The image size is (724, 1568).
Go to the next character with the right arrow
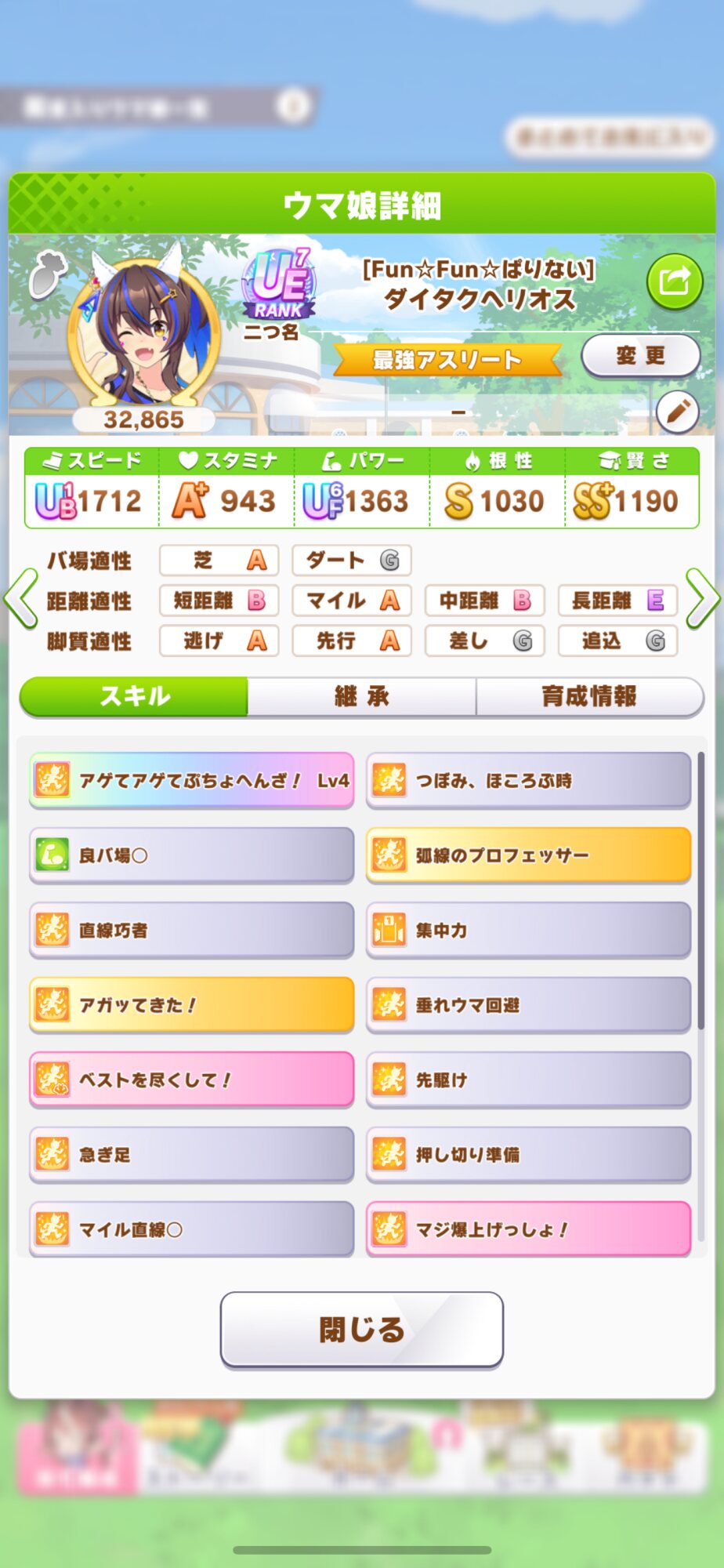tap(702, 600)
